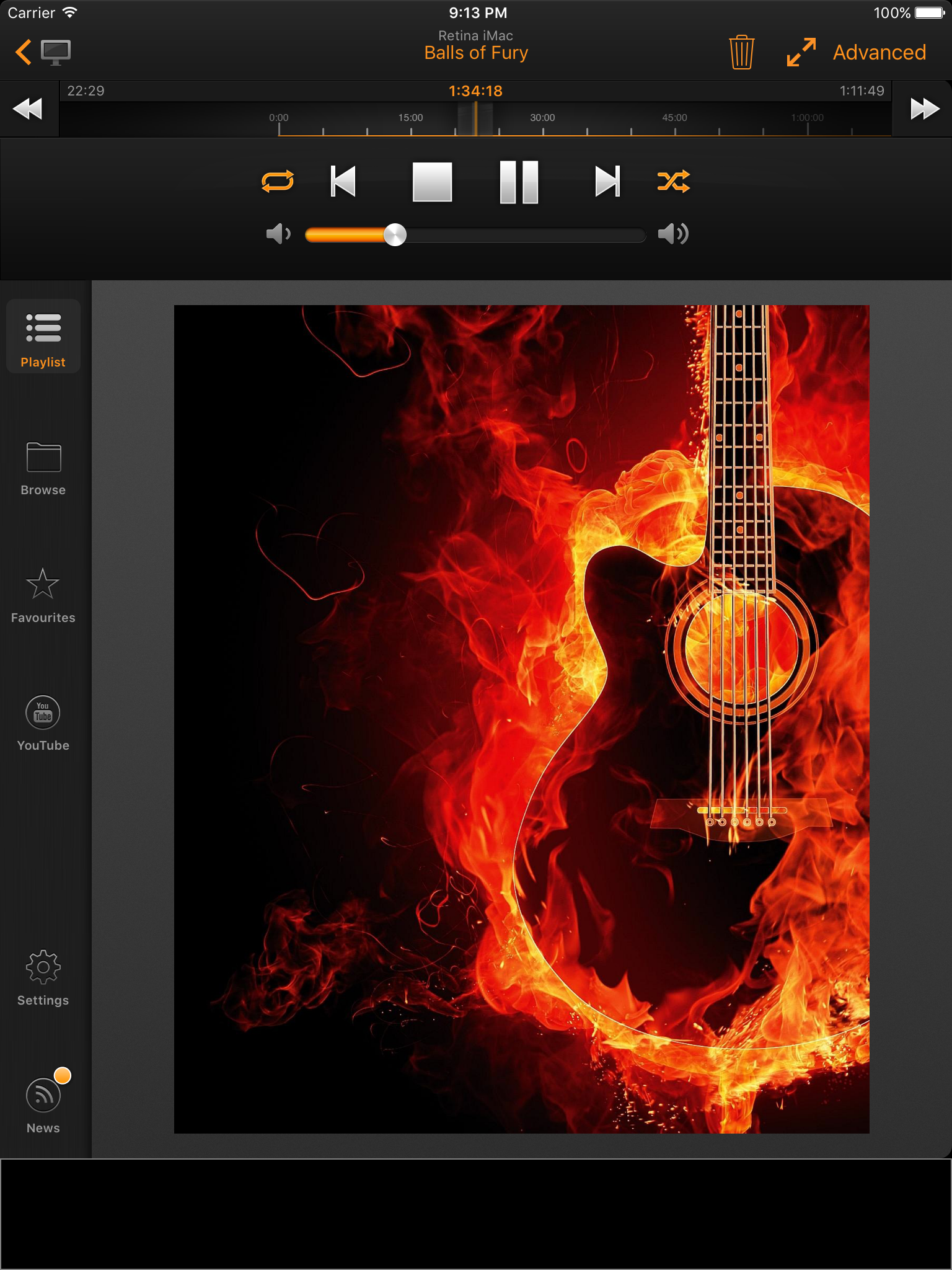Skip to next track

pos(607,182)
